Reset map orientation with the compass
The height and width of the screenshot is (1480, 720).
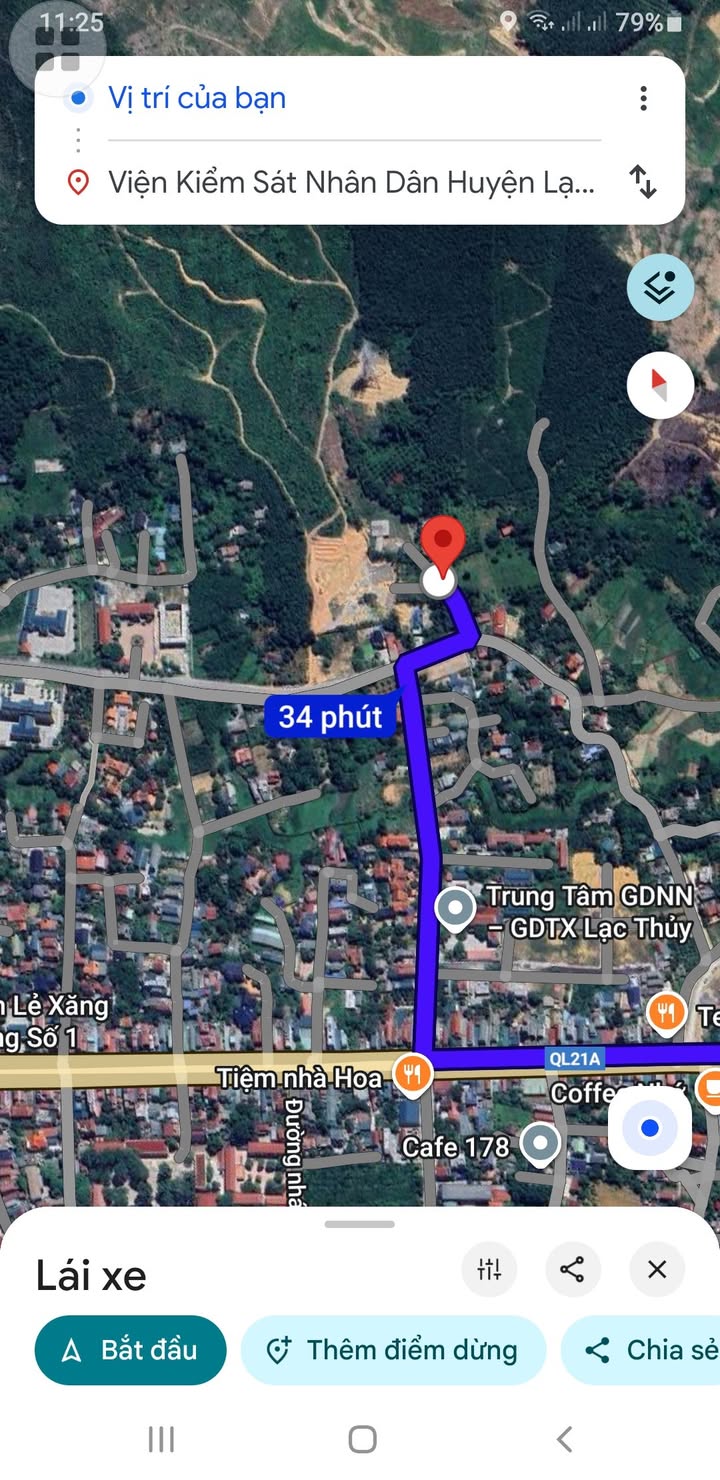[660, 385]
